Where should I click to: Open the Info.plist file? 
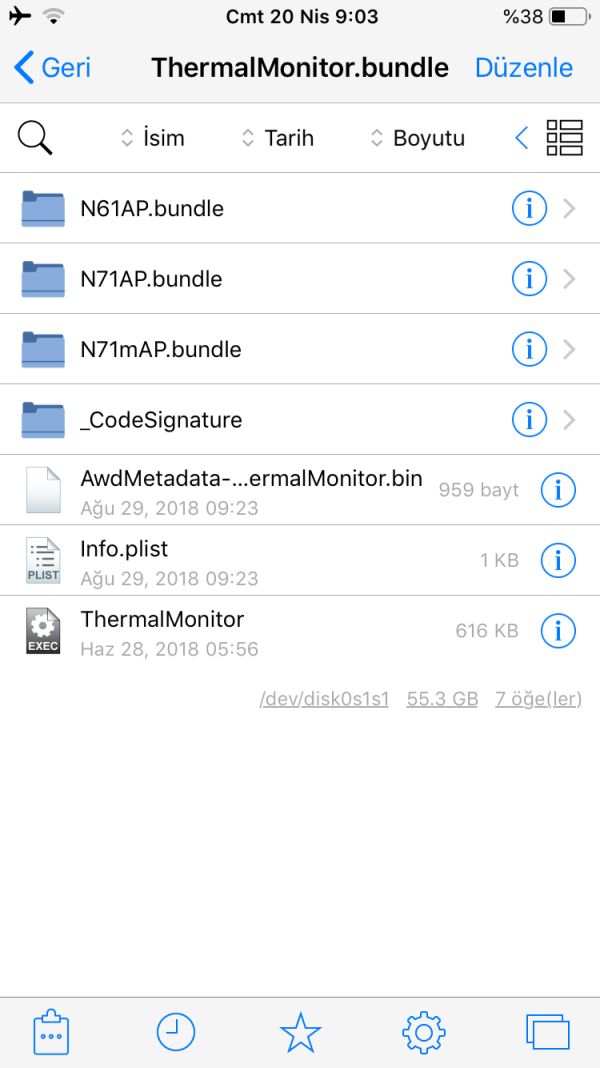[124, 560]
